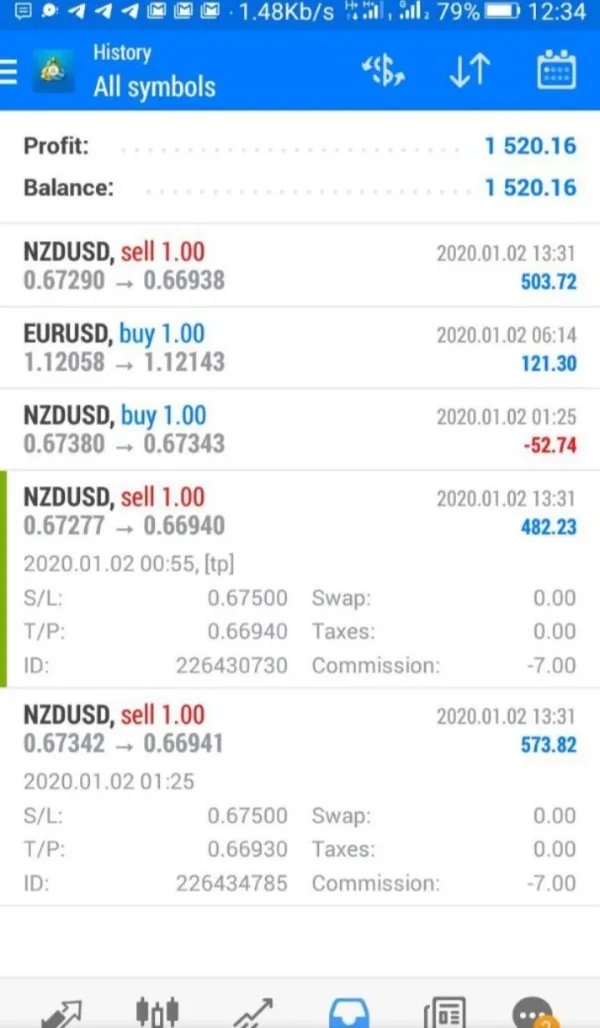Switch to the candlestick Charts tab
The width and height of the screenshot is (600, 1028).
(157, 1012)
